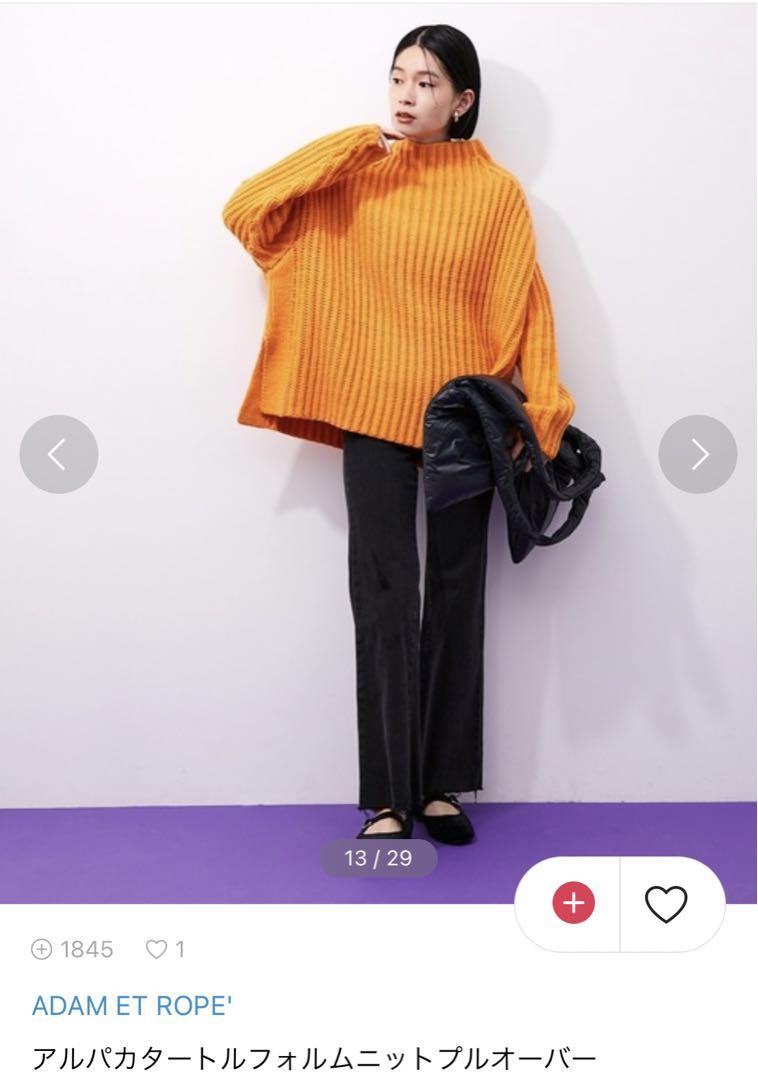
Task: Favorite this item with the heart
Action: pyautogui.click(x=666, y=904)
